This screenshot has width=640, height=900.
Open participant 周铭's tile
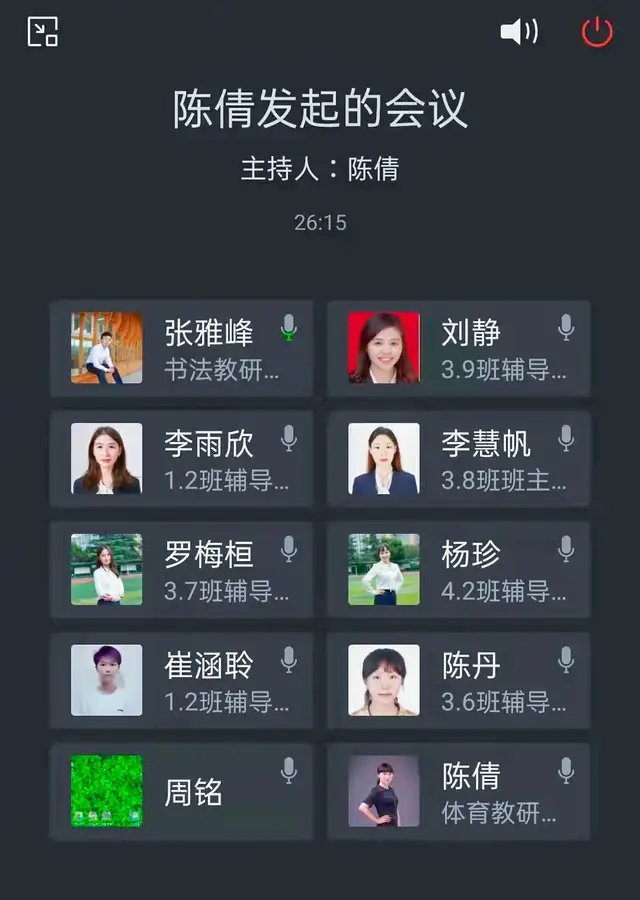click(181, 792)
